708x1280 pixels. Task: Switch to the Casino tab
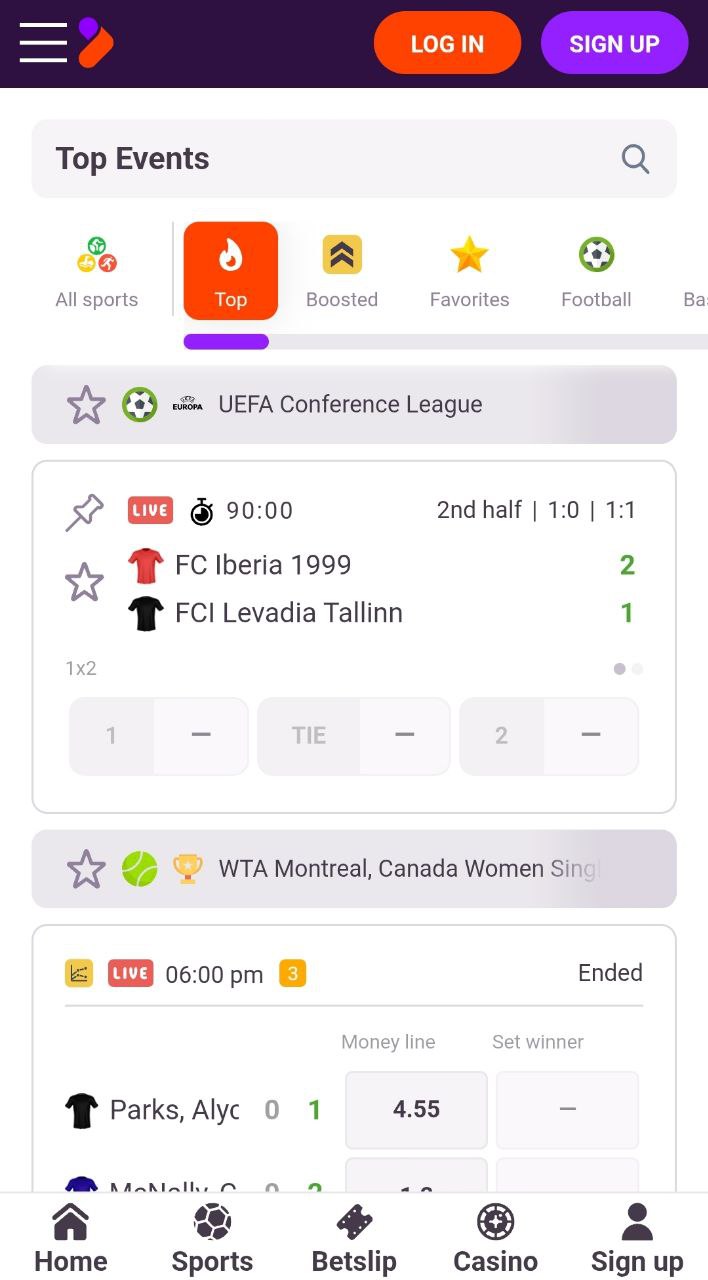(495, 1238)
